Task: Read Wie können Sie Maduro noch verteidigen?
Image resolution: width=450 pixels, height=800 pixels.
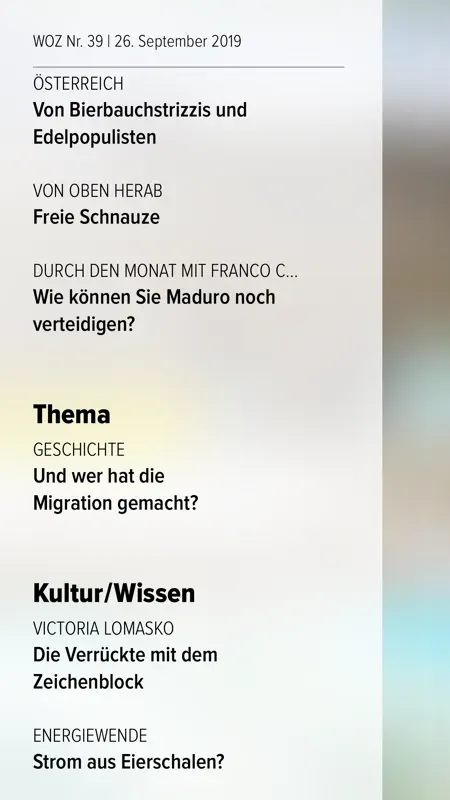Action: tap(154, 310)
